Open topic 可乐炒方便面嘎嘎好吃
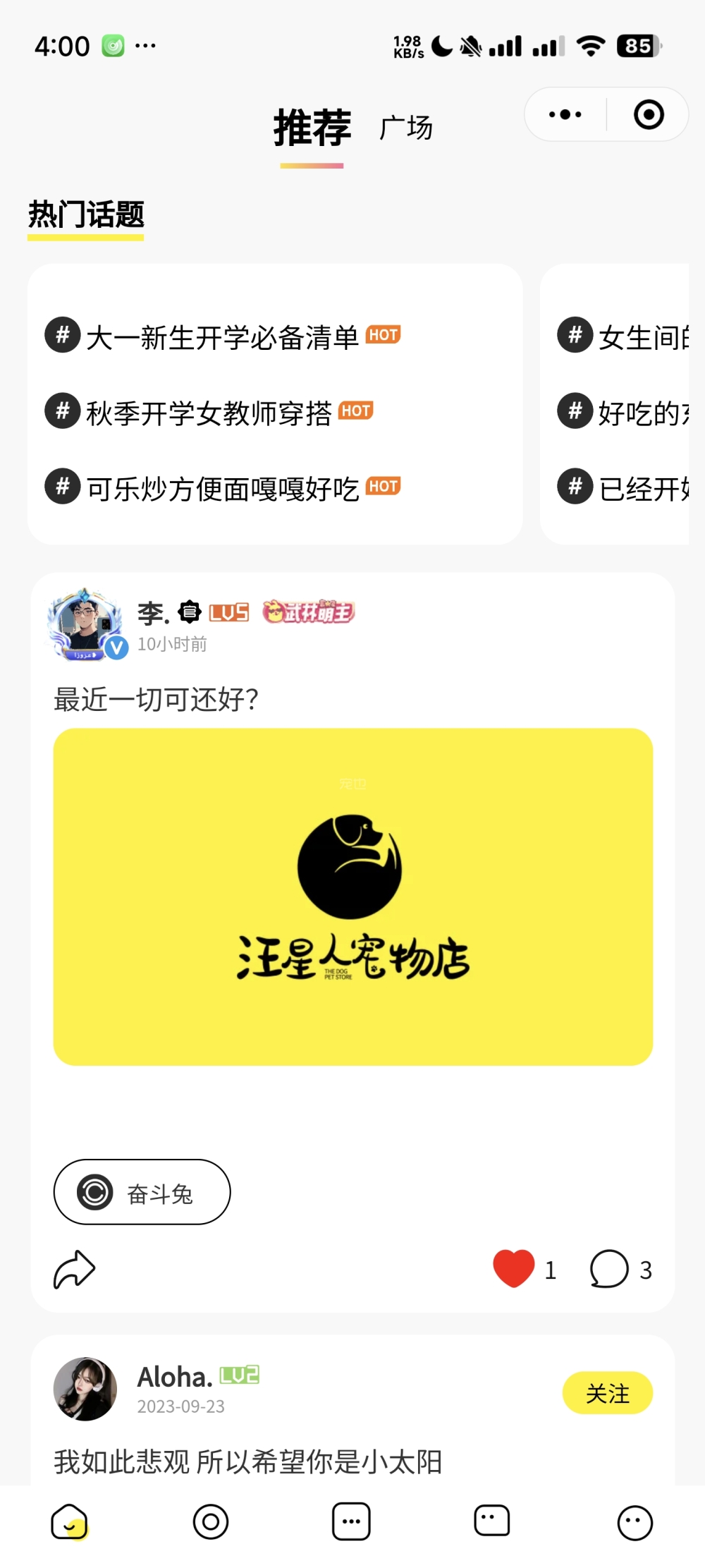 [x=222, y=488]
